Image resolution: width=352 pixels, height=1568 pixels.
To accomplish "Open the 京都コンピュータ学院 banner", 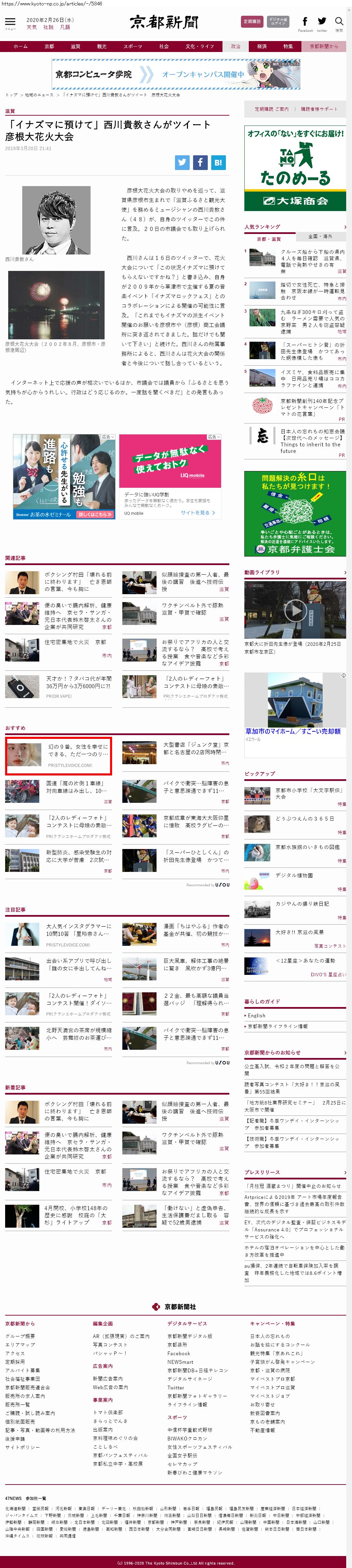I will coord(176,74).
